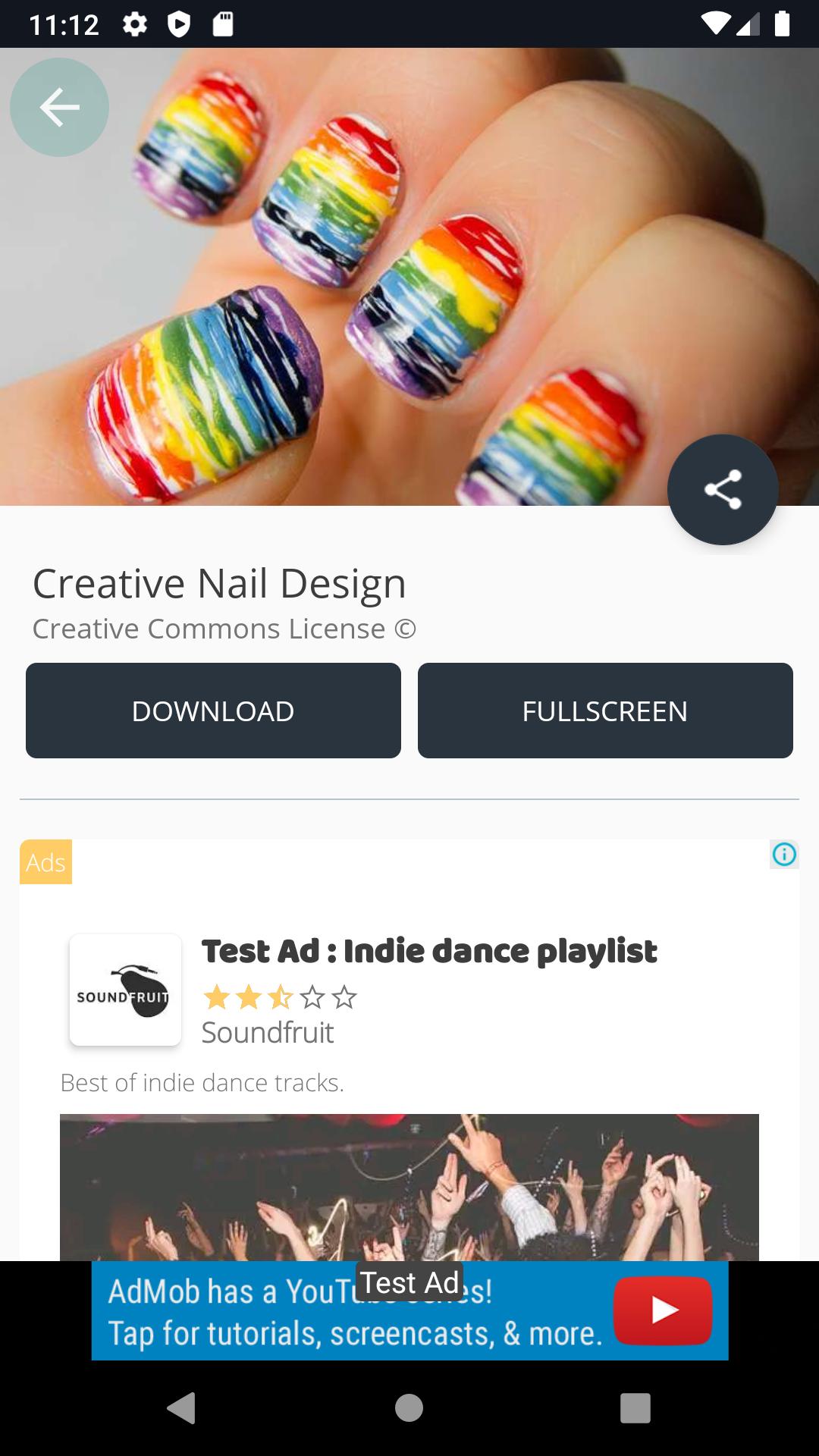819x1456 pixels.
Task: Open the ad info icon
Action: tap(784, 855)
